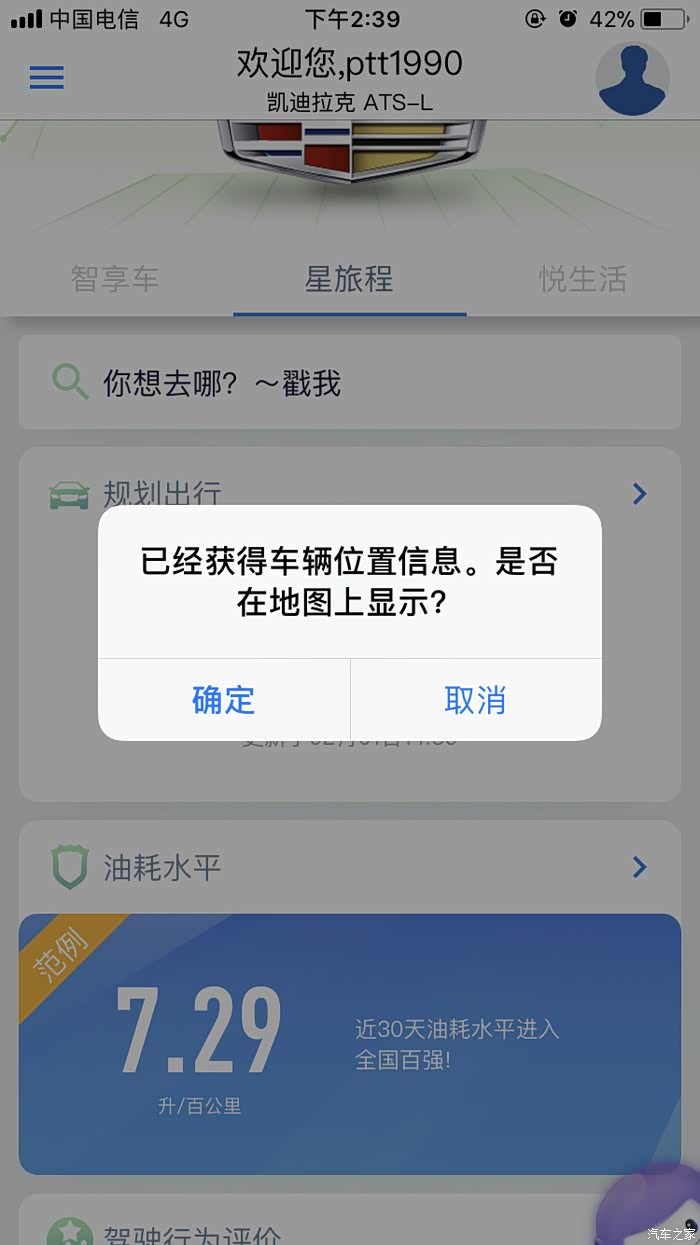The width and height of the screenshot is (700, 1245).
Task: Switch to the 悦生活 tab
Action: pyautogui.click(x=583, y=279)
